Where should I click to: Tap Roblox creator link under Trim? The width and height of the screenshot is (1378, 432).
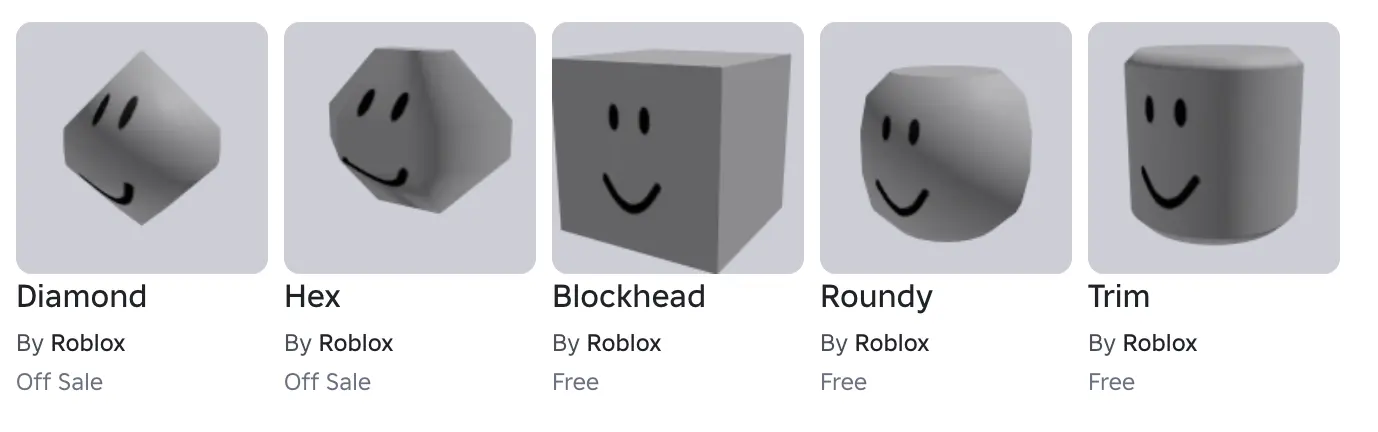tap(1160, 343)
